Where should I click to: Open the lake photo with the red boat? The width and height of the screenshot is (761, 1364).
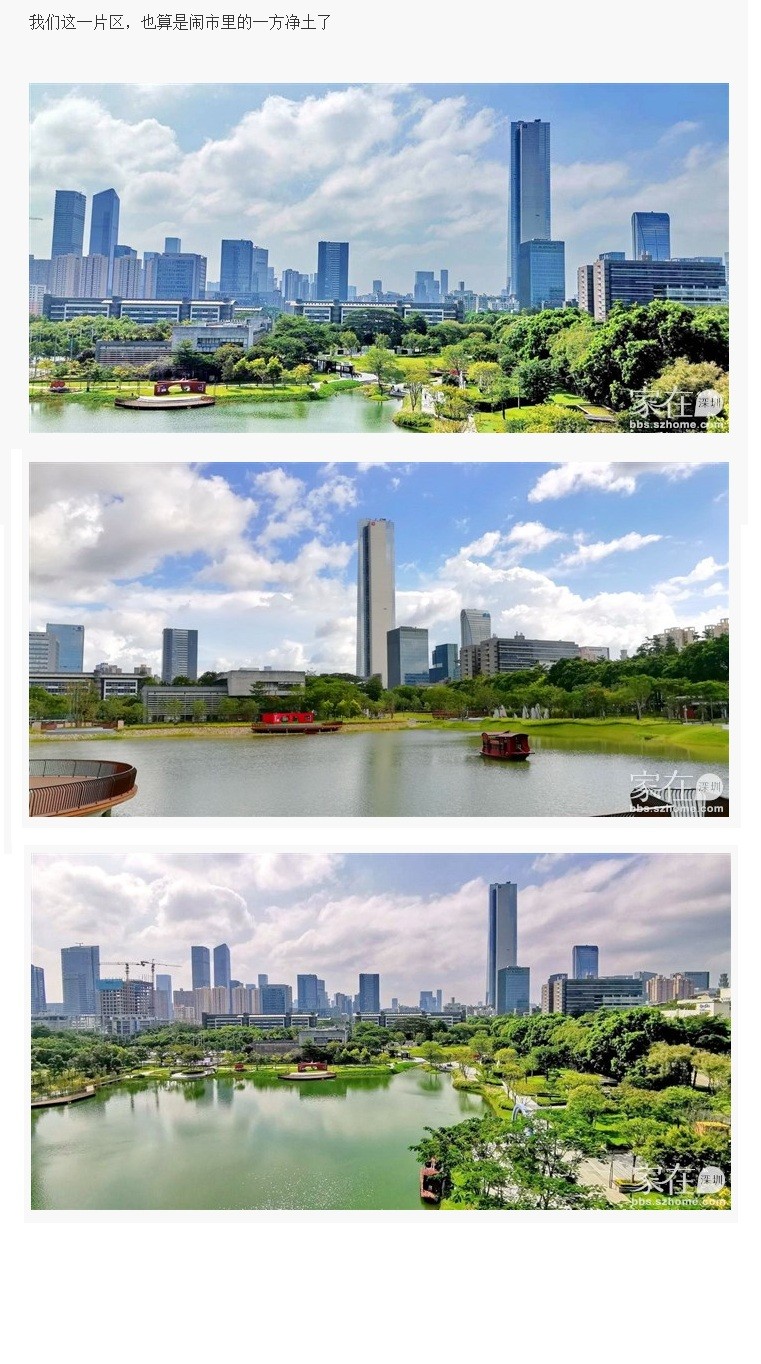tap(378, 639)
